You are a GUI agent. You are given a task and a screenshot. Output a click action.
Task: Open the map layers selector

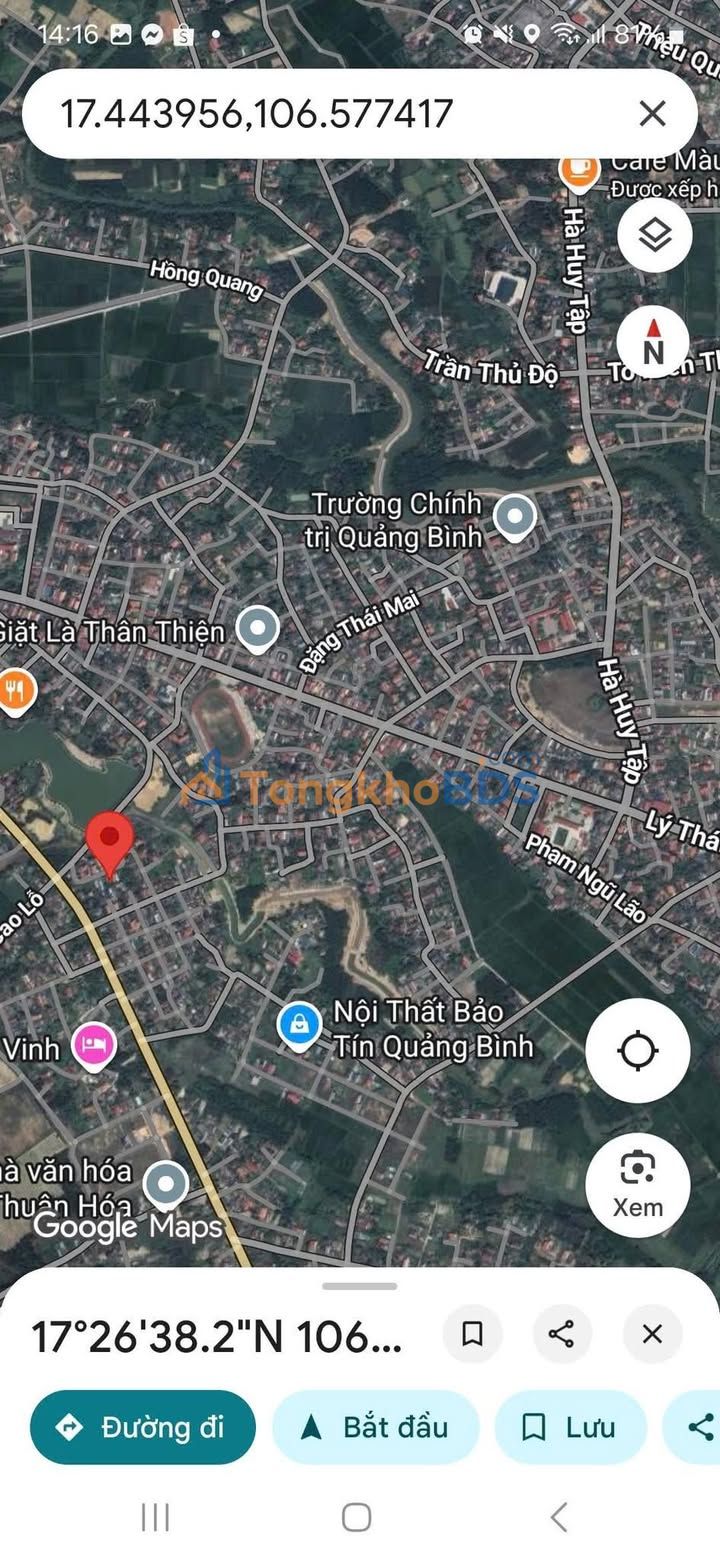[654, 236]
